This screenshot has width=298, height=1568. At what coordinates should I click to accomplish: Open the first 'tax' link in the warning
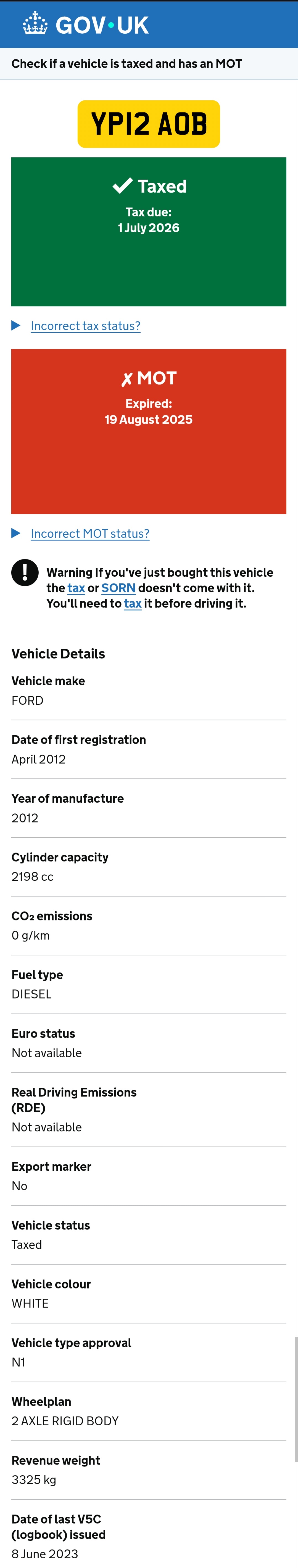(x=76, y=588)
